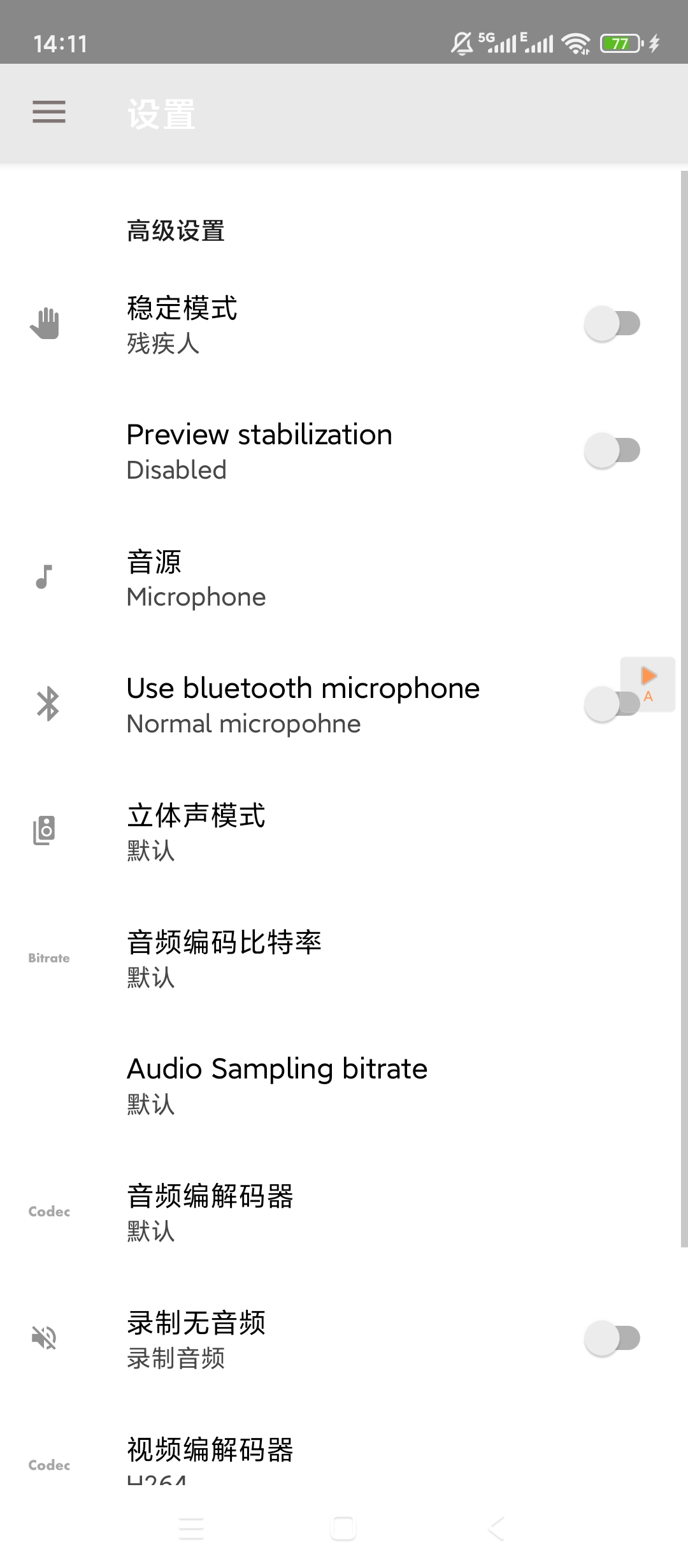Go back using system navigation arrow
This screenshot has width=688, height=1568.
496,1528
